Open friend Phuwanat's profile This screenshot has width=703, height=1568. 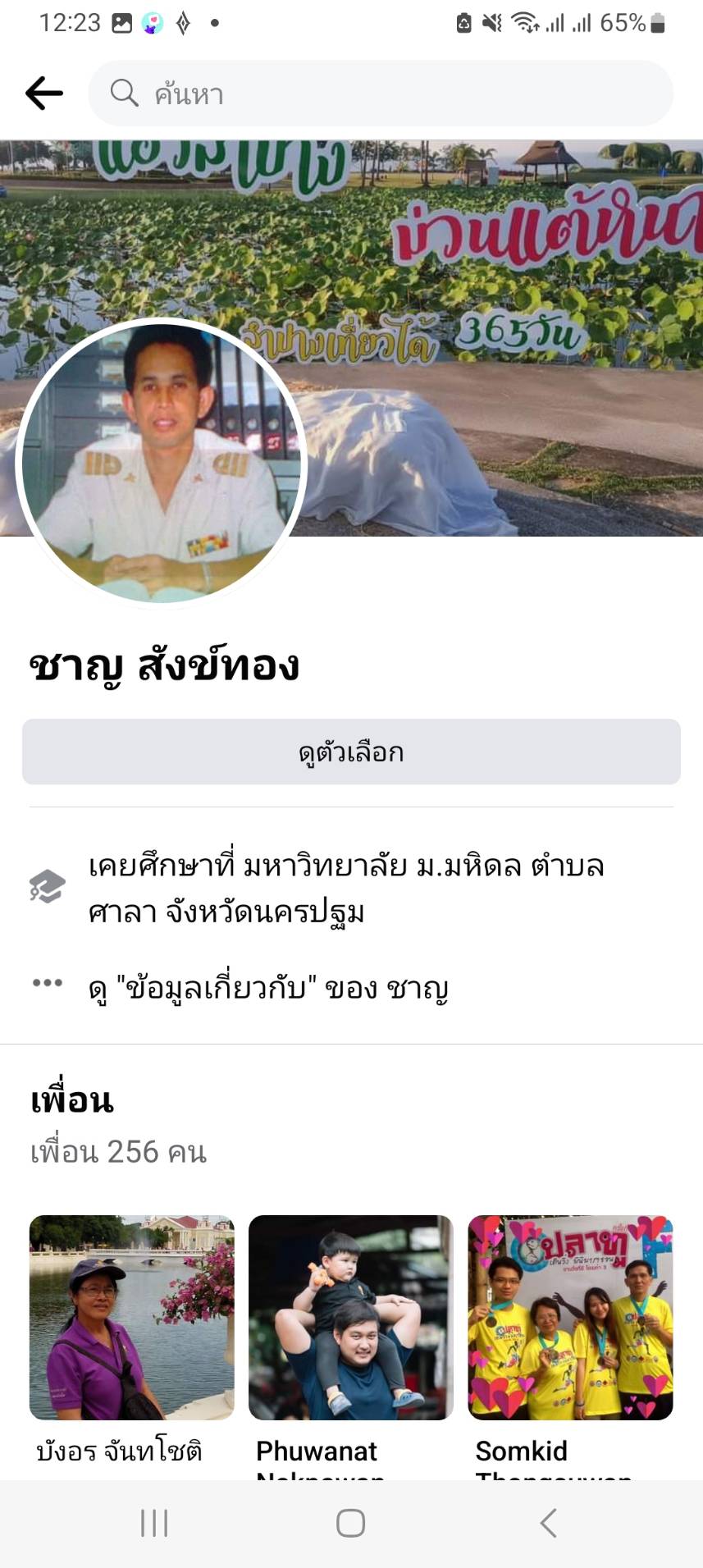pyautogui.click(x=350, y=1317)
